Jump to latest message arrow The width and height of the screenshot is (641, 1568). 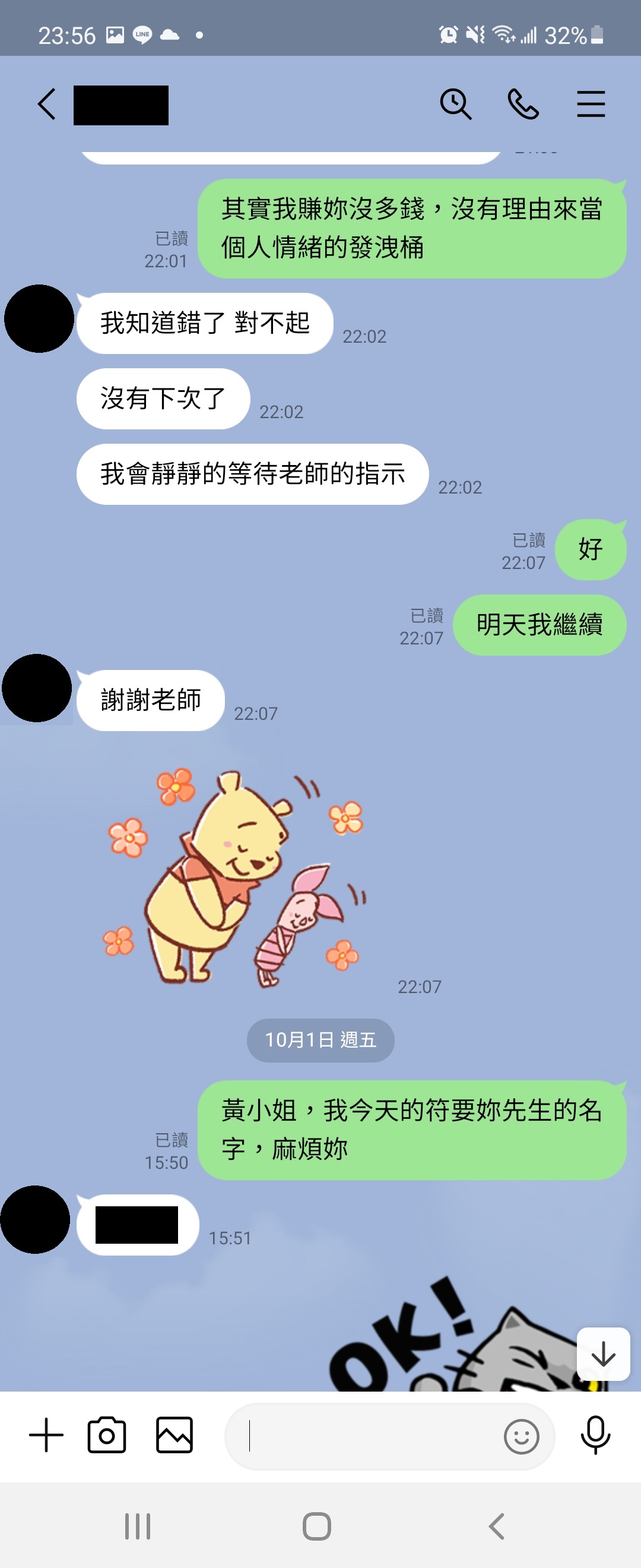pyautogui.click(x=602, y=1354)
